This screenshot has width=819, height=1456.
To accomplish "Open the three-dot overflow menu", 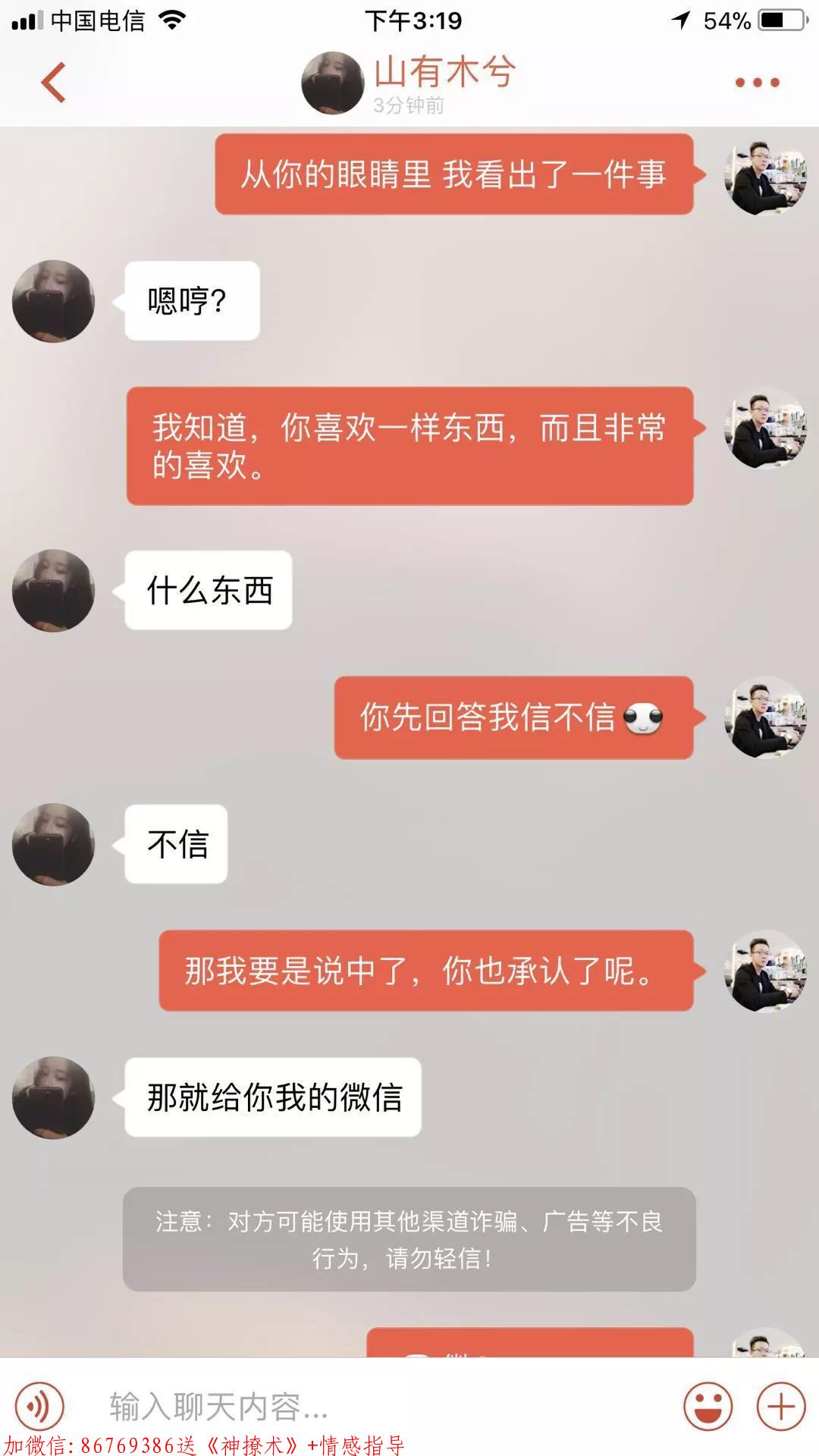I will point(757,83).
